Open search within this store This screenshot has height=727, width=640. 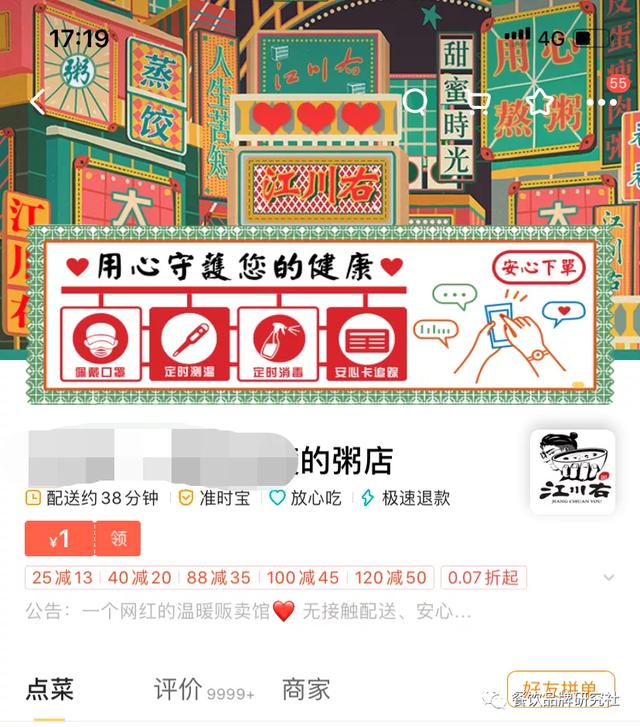coord(415,100)
